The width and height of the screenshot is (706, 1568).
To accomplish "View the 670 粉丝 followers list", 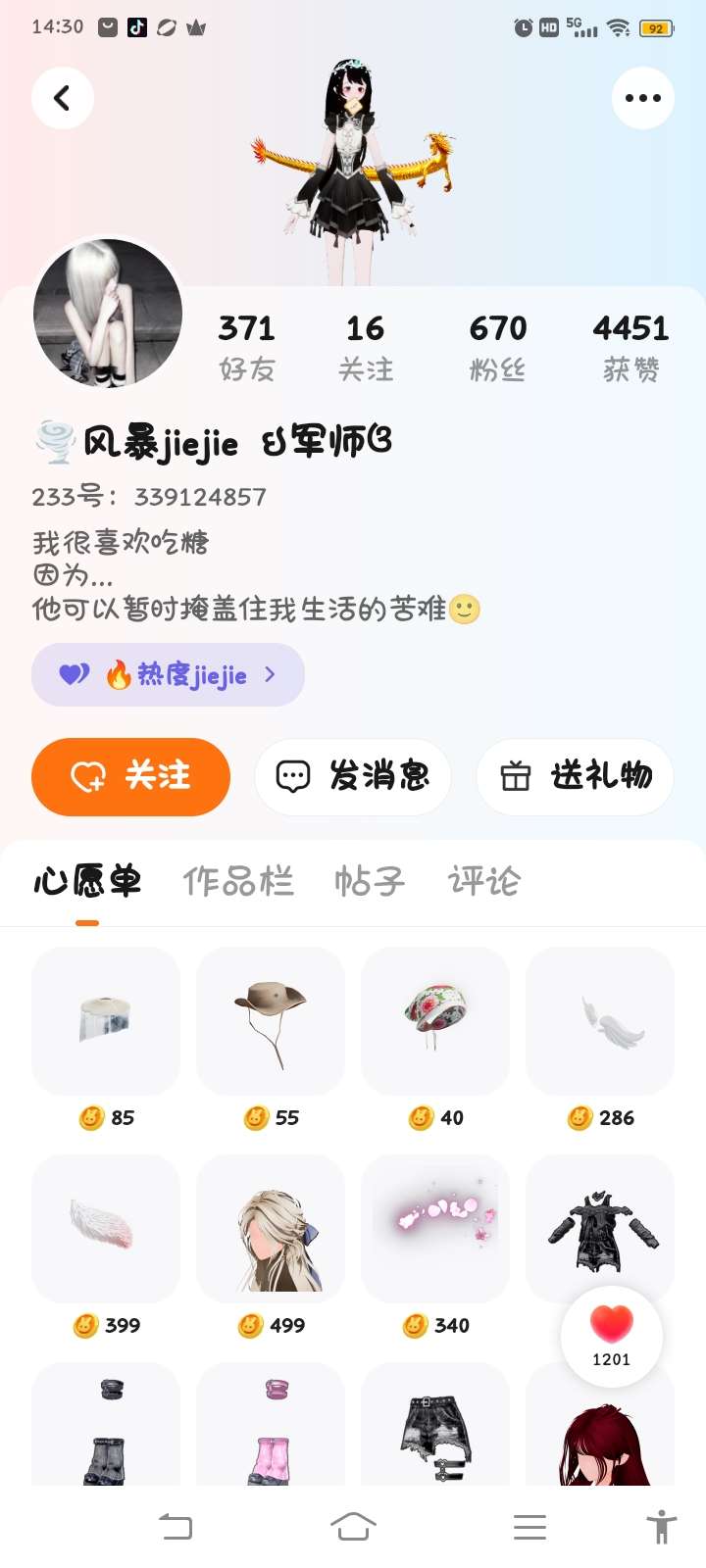I will tap(498, 346).
